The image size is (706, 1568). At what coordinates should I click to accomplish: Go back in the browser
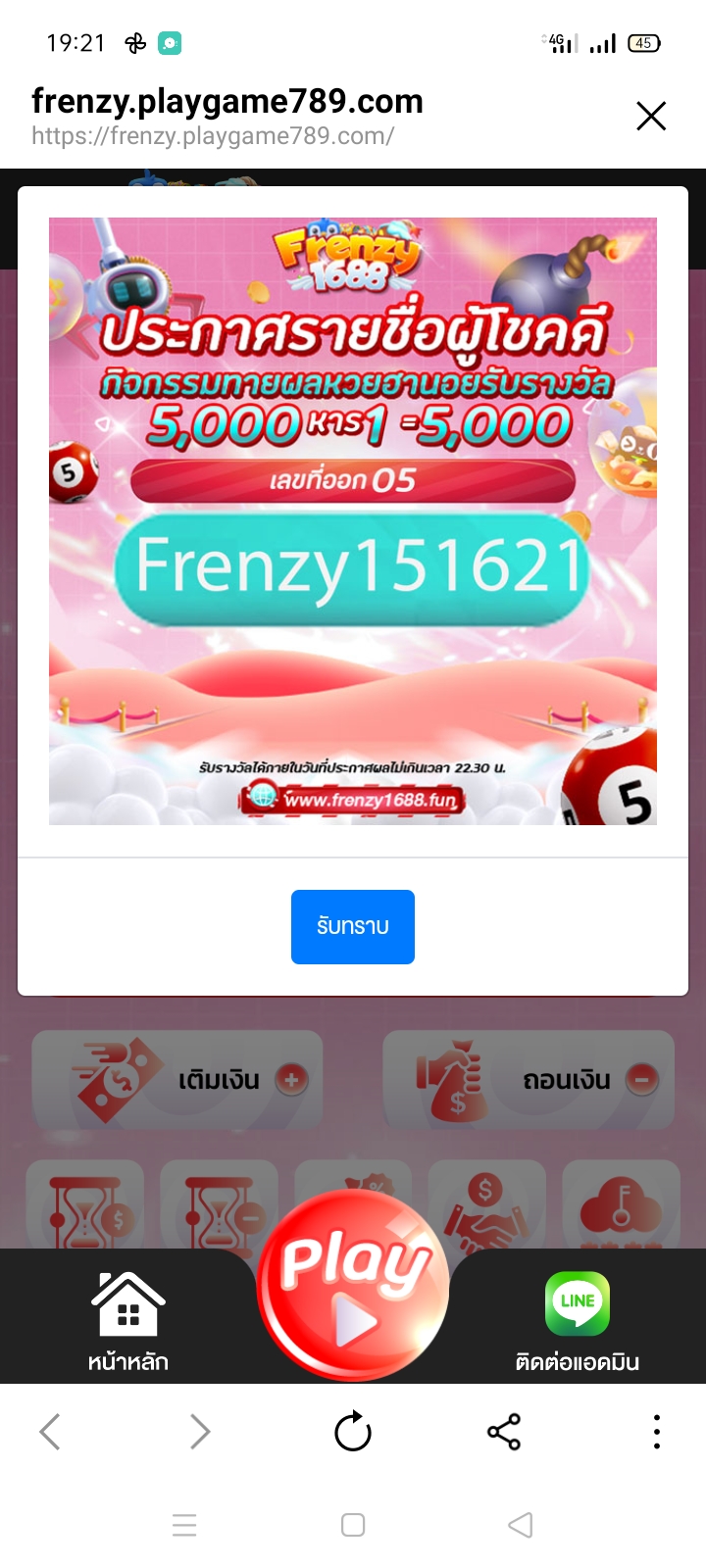click(x=50, y=1432)
